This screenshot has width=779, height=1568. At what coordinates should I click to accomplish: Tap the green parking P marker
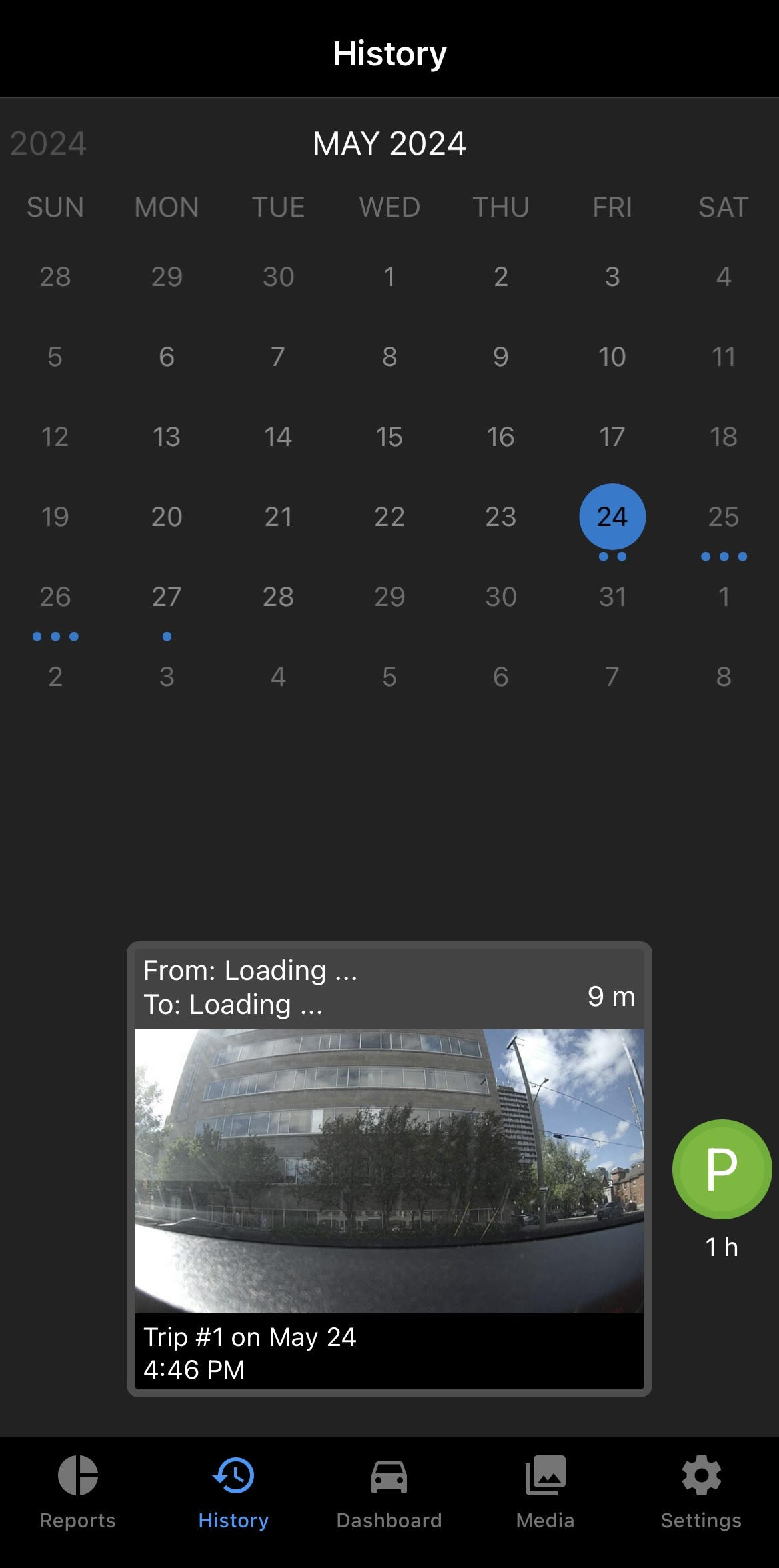(x=722, y=1169)
